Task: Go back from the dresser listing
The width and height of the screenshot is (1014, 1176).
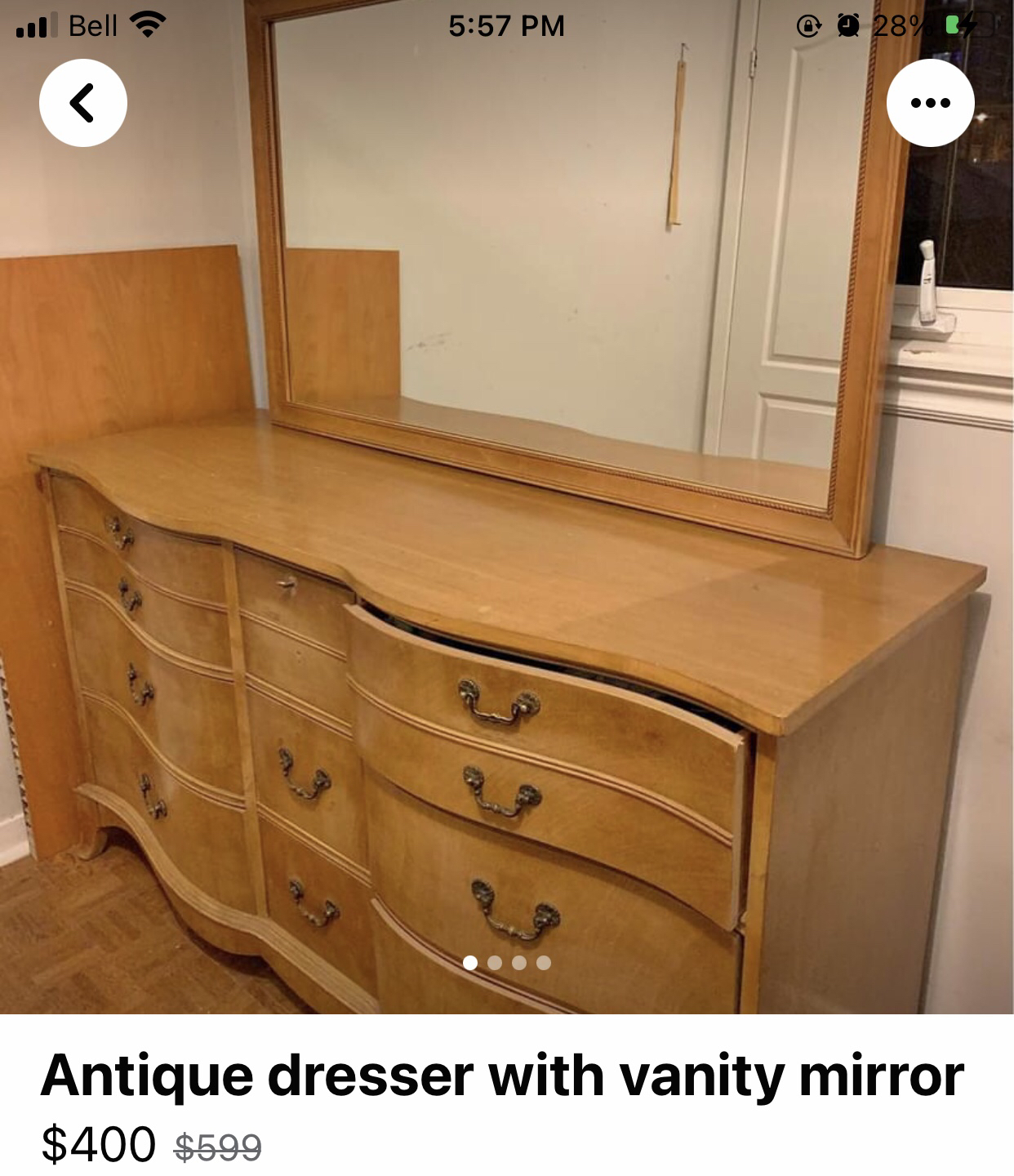Action: tap(82, 103)
